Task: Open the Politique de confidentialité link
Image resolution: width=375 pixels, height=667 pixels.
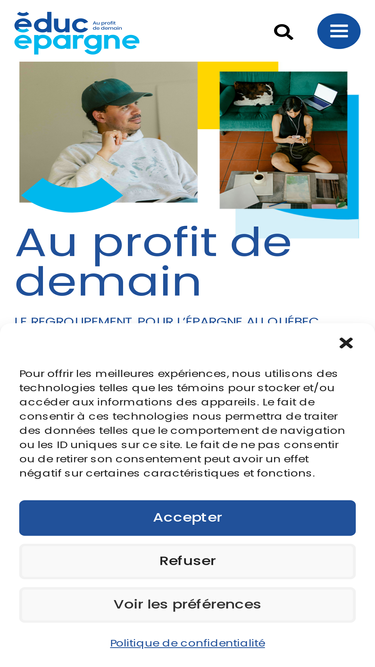Action: 188,643
